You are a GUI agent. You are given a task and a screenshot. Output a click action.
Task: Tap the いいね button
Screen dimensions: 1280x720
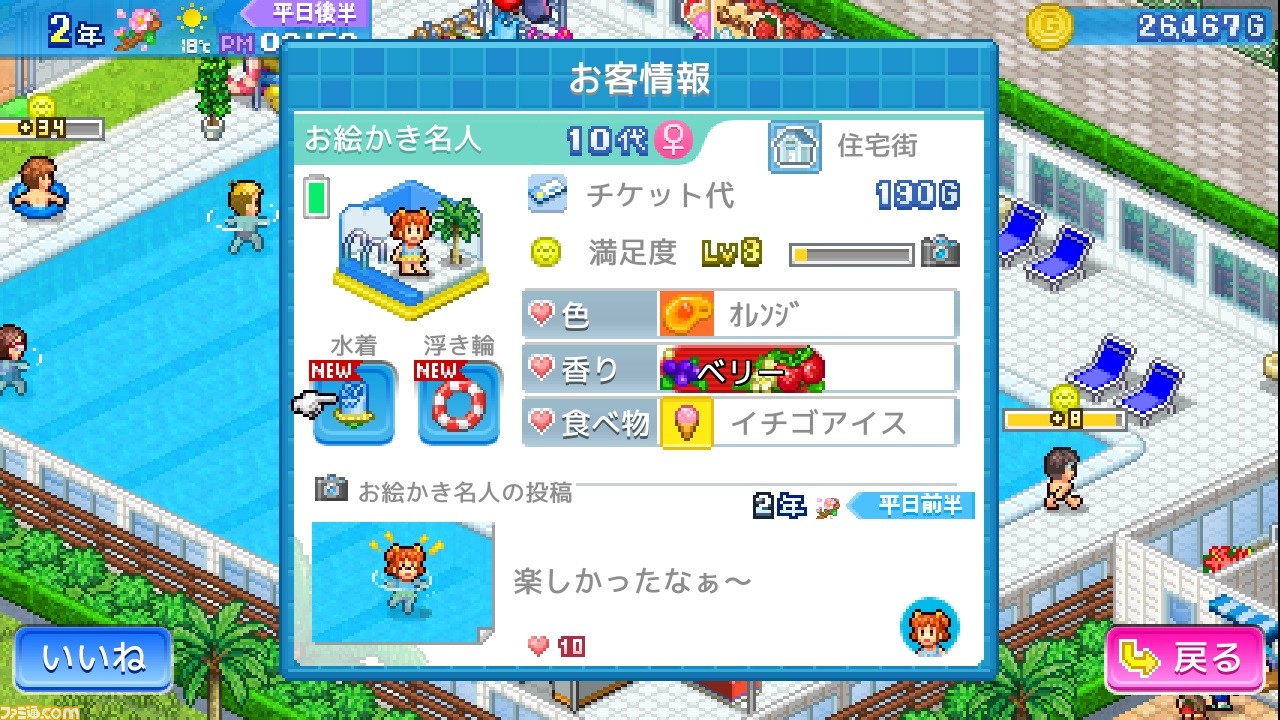(93, 659)
